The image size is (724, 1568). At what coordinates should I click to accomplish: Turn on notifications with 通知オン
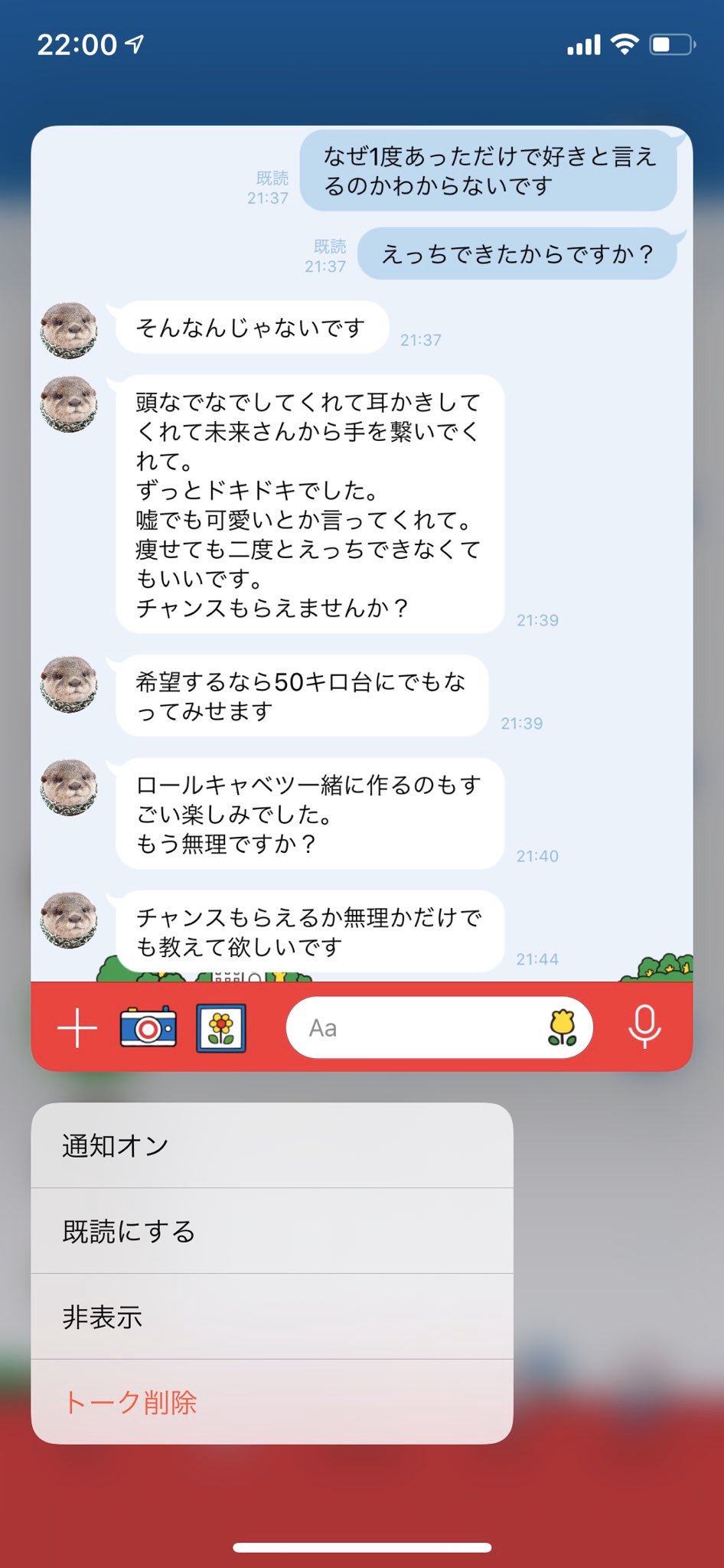click(x=272, y=1145)
